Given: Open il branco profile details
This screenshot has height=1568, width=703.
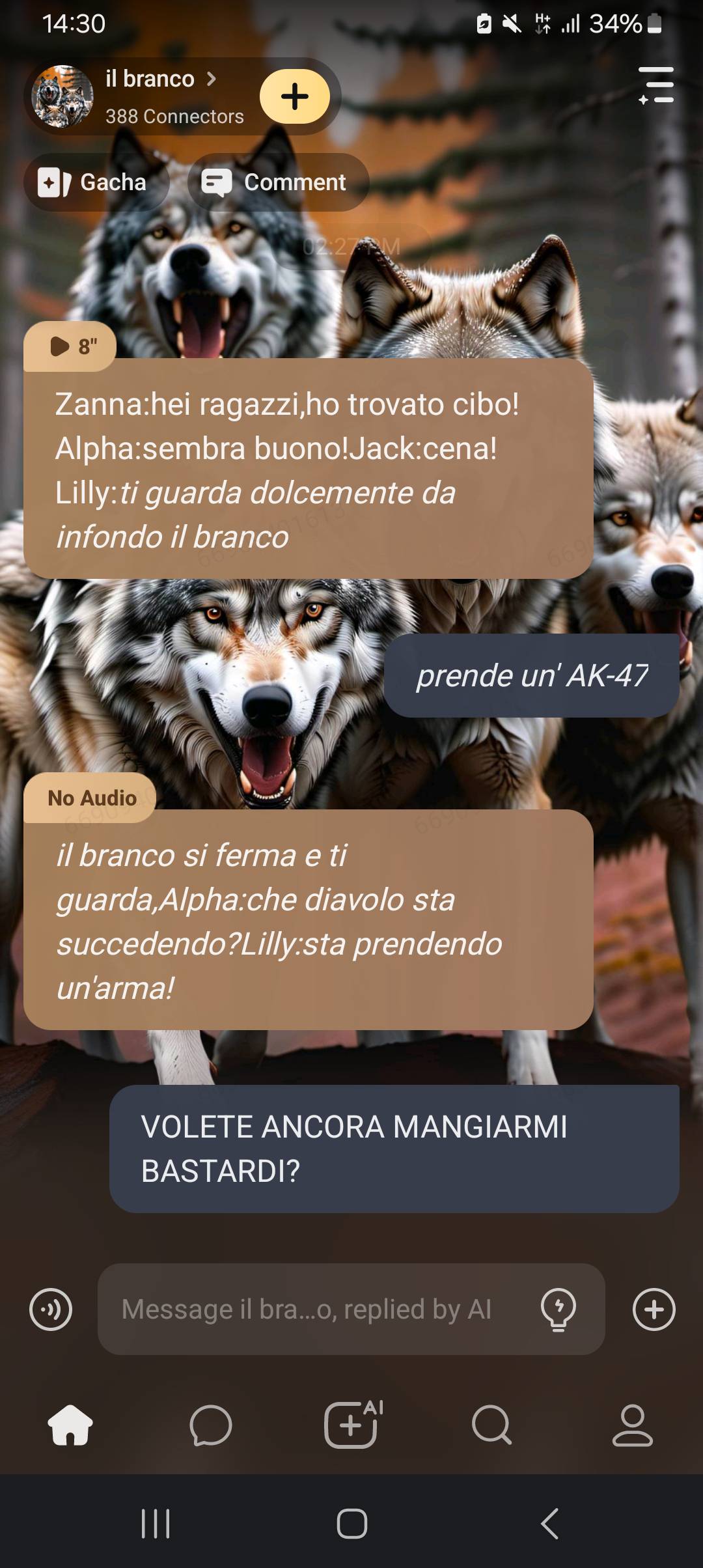Looking at the screenshot, I should click(159, 80).
